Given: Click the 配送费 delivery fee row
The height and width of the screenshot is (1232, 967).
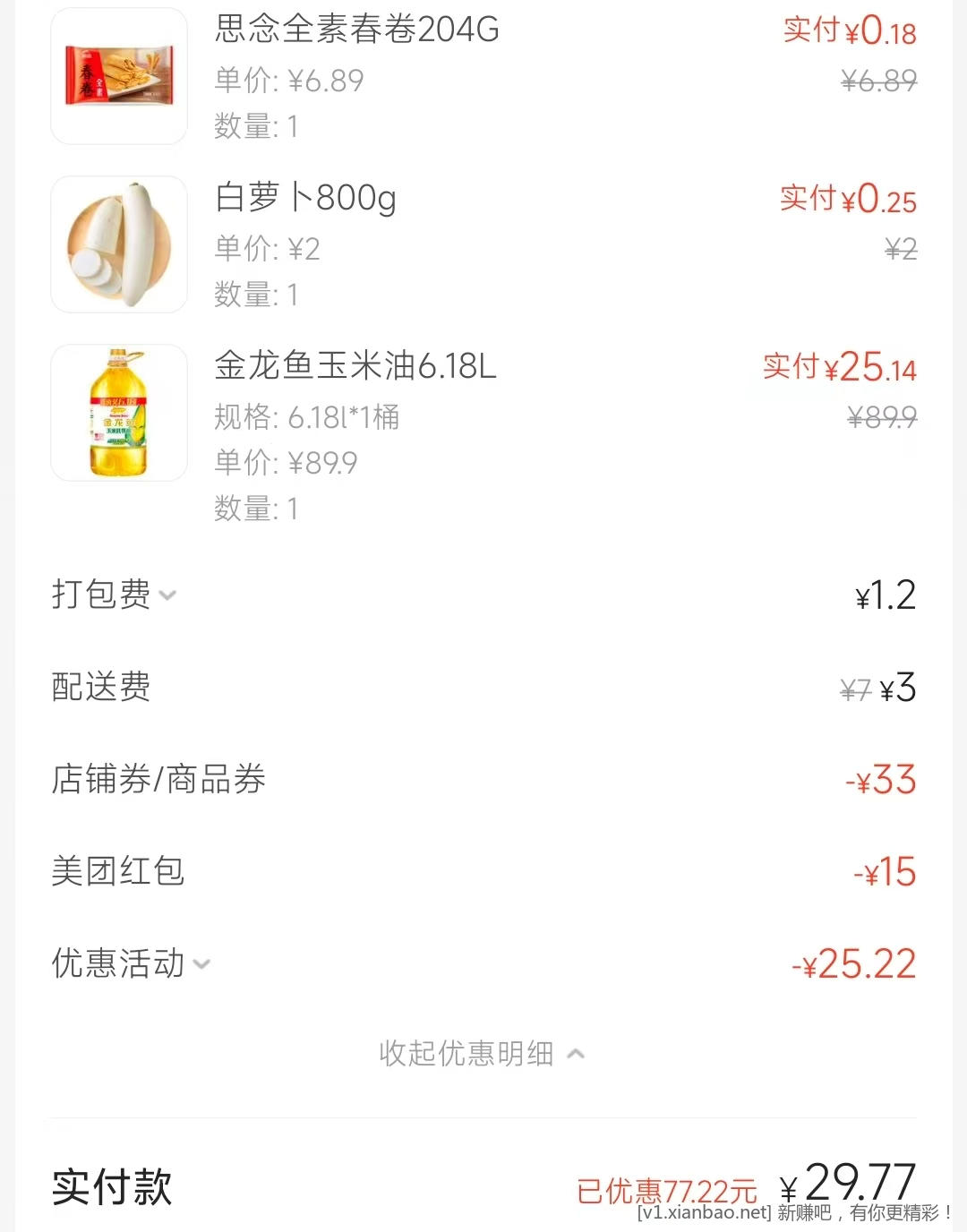Looking at the screenshot, I should pos(100,687).
